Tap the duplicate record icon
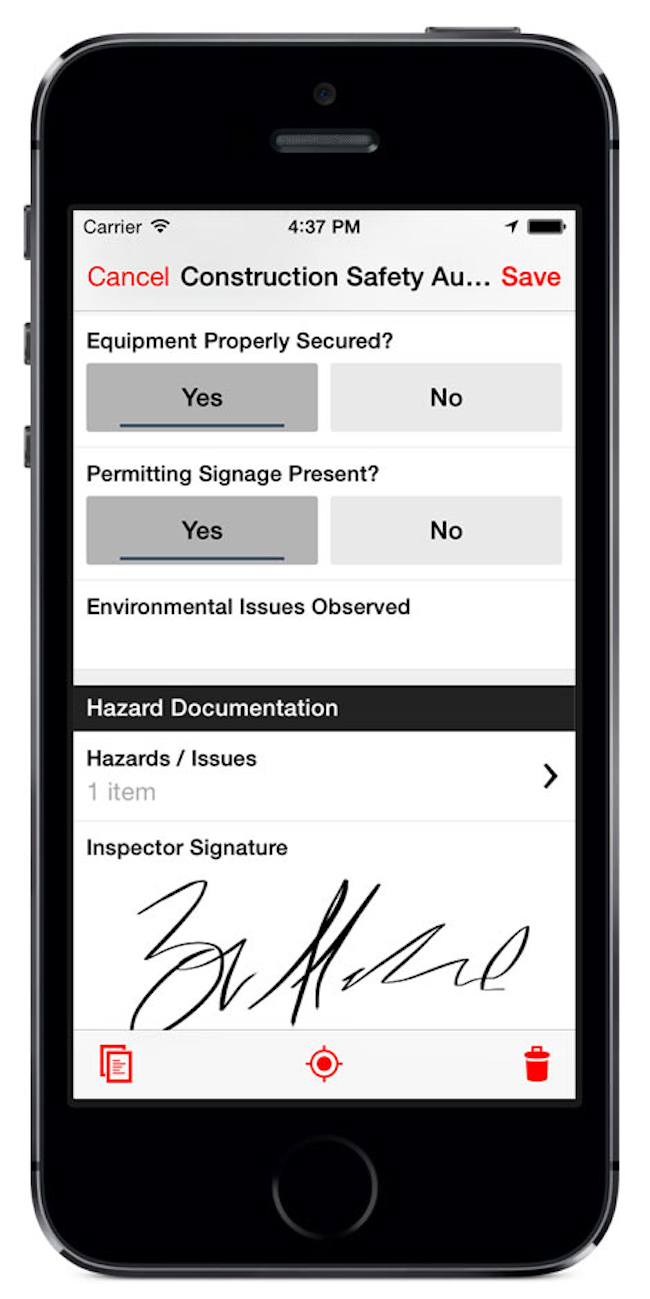 click(x=116, y=1064)
